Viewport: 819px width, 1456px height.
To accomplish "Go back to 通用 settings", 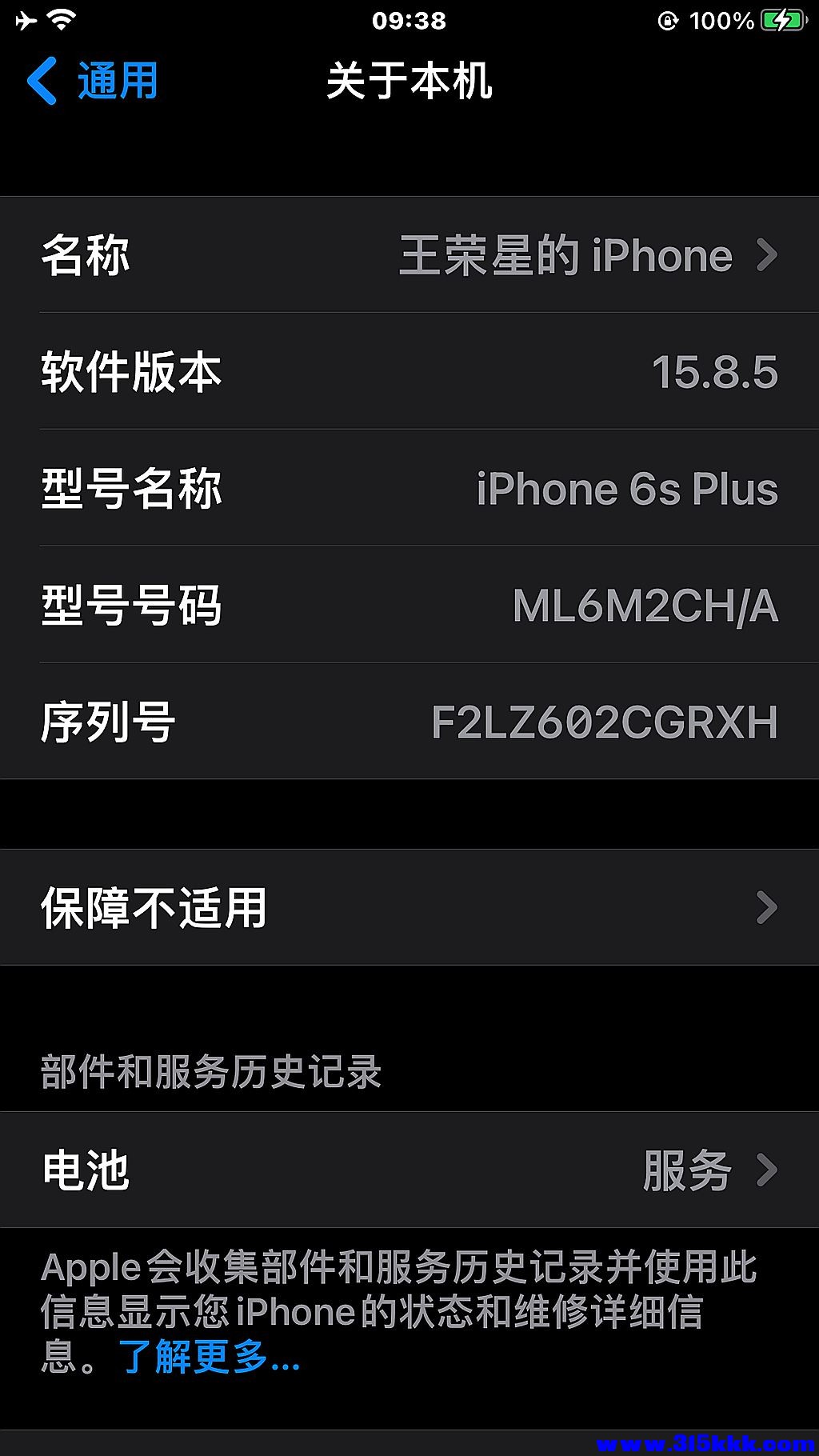I will pyautogui.click(x=93, y=82).
